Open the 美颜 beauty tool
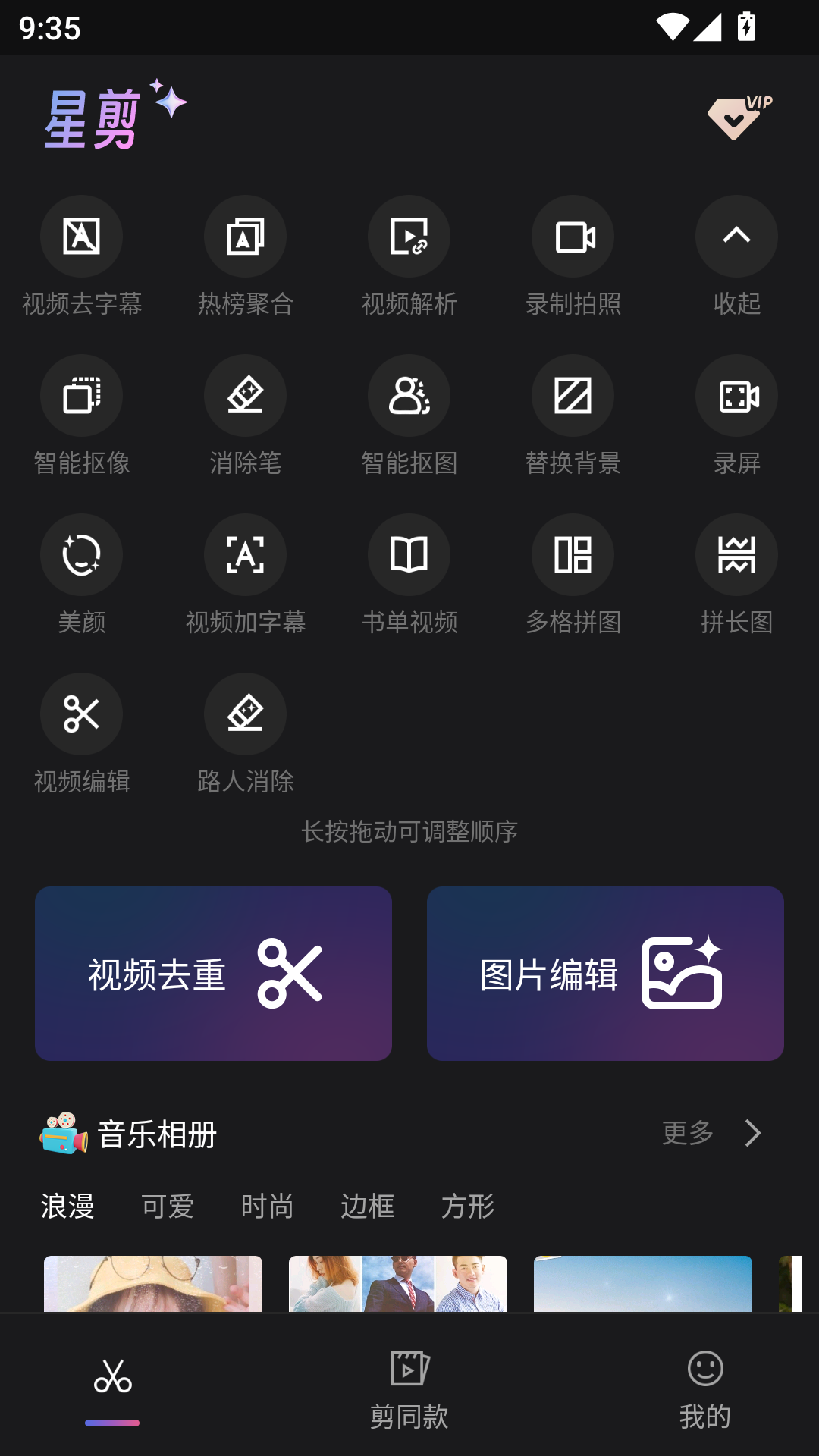 pyautogui.click(x=82, y=555)
